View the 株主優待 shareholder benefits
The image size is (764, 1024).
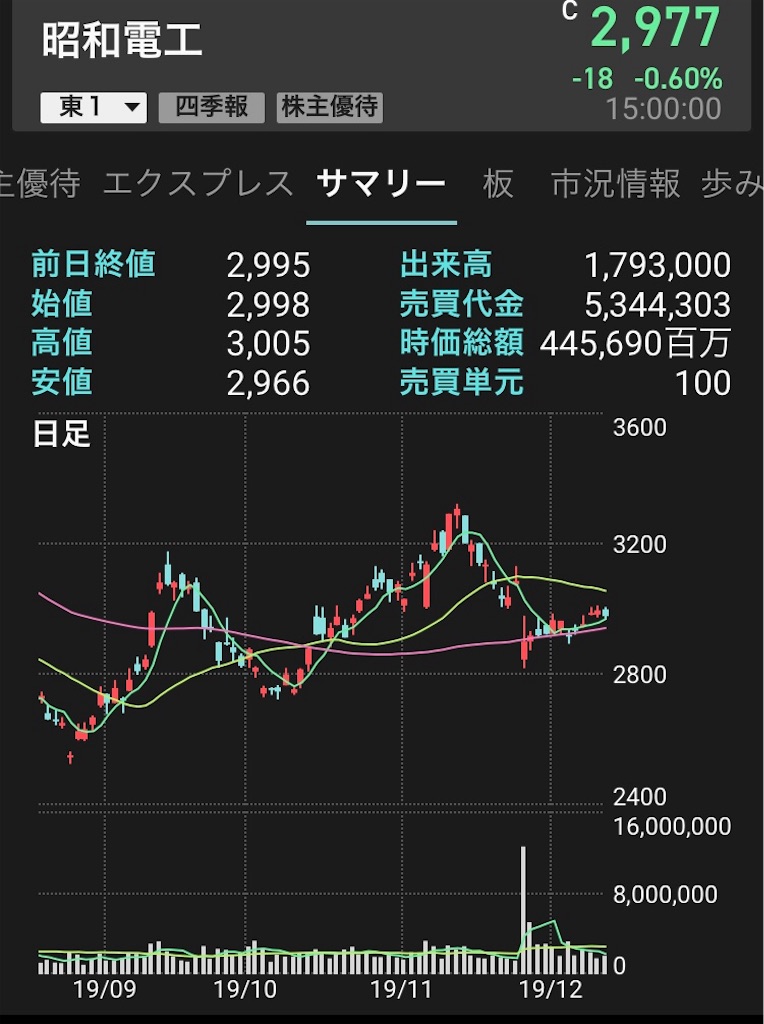click(329, 107)
